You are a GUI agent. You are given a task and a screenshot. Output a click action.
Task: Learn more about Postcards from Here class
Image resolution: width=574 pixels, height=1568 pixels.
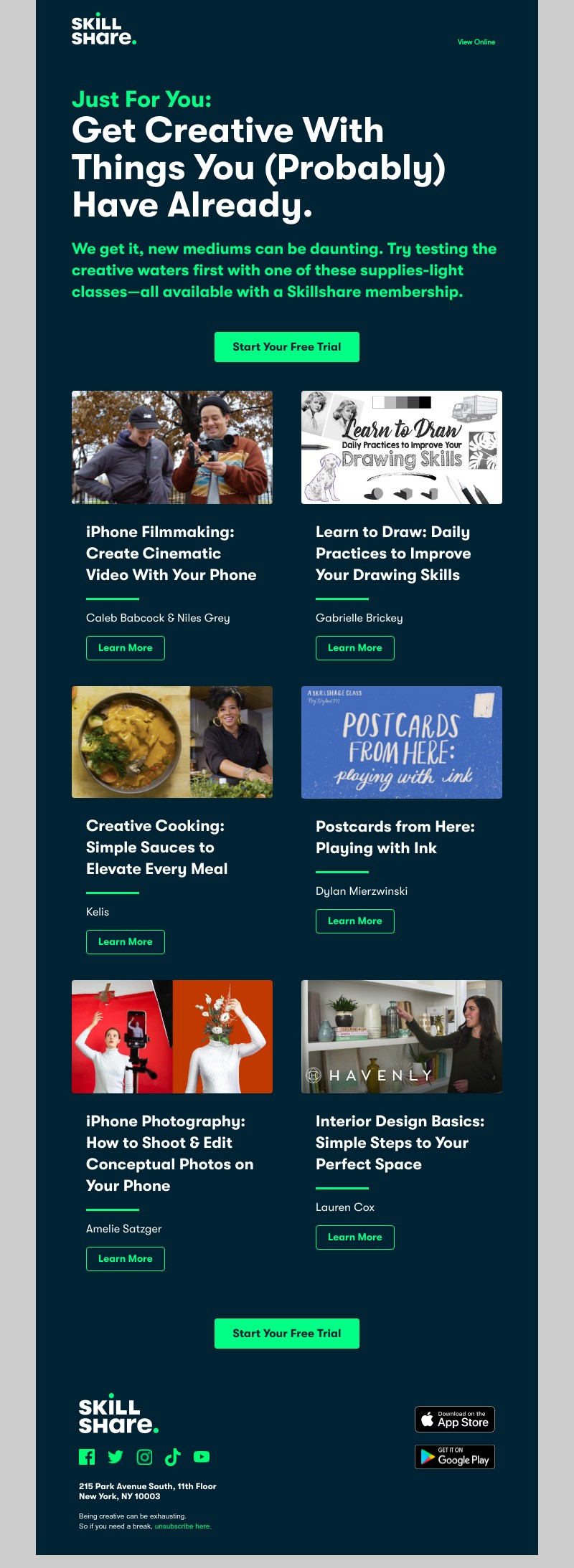(355, 921)
